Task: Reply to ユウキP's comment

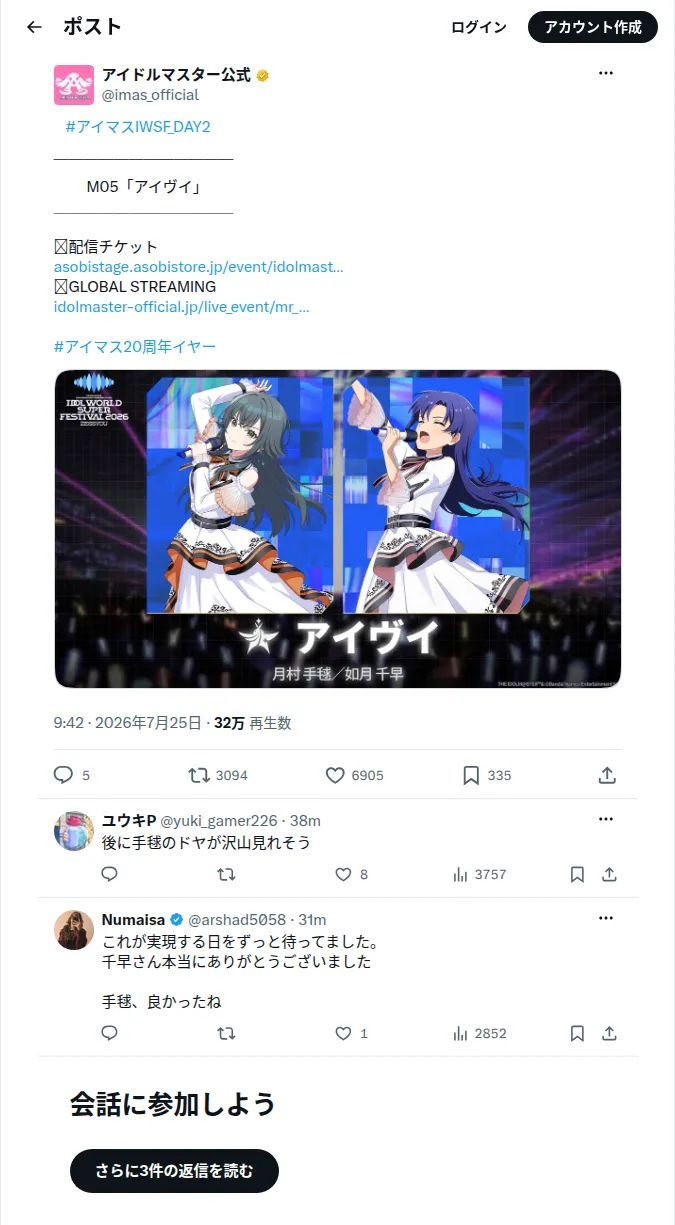Action: point(110,874)
